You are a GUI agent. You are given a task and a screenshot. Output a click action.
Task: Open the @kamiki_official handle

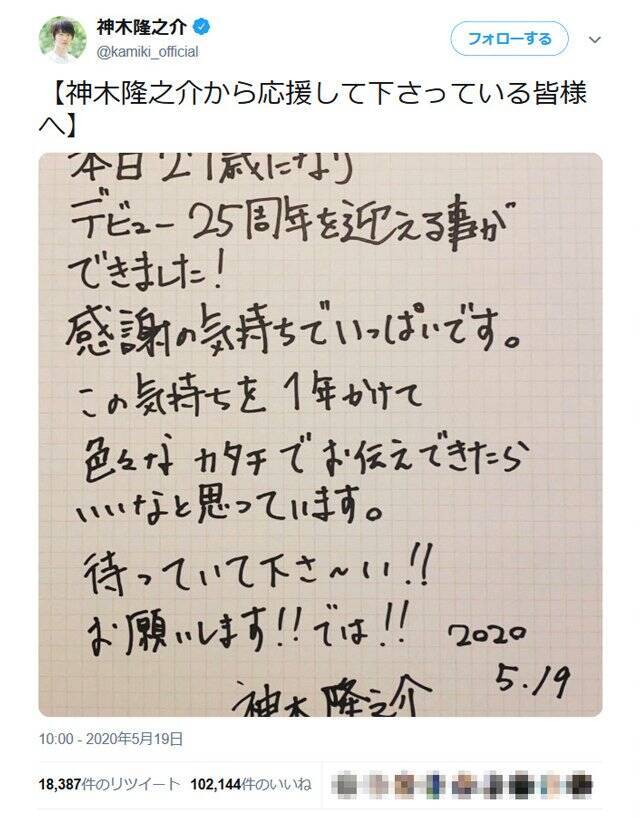(x=148, y=52)
